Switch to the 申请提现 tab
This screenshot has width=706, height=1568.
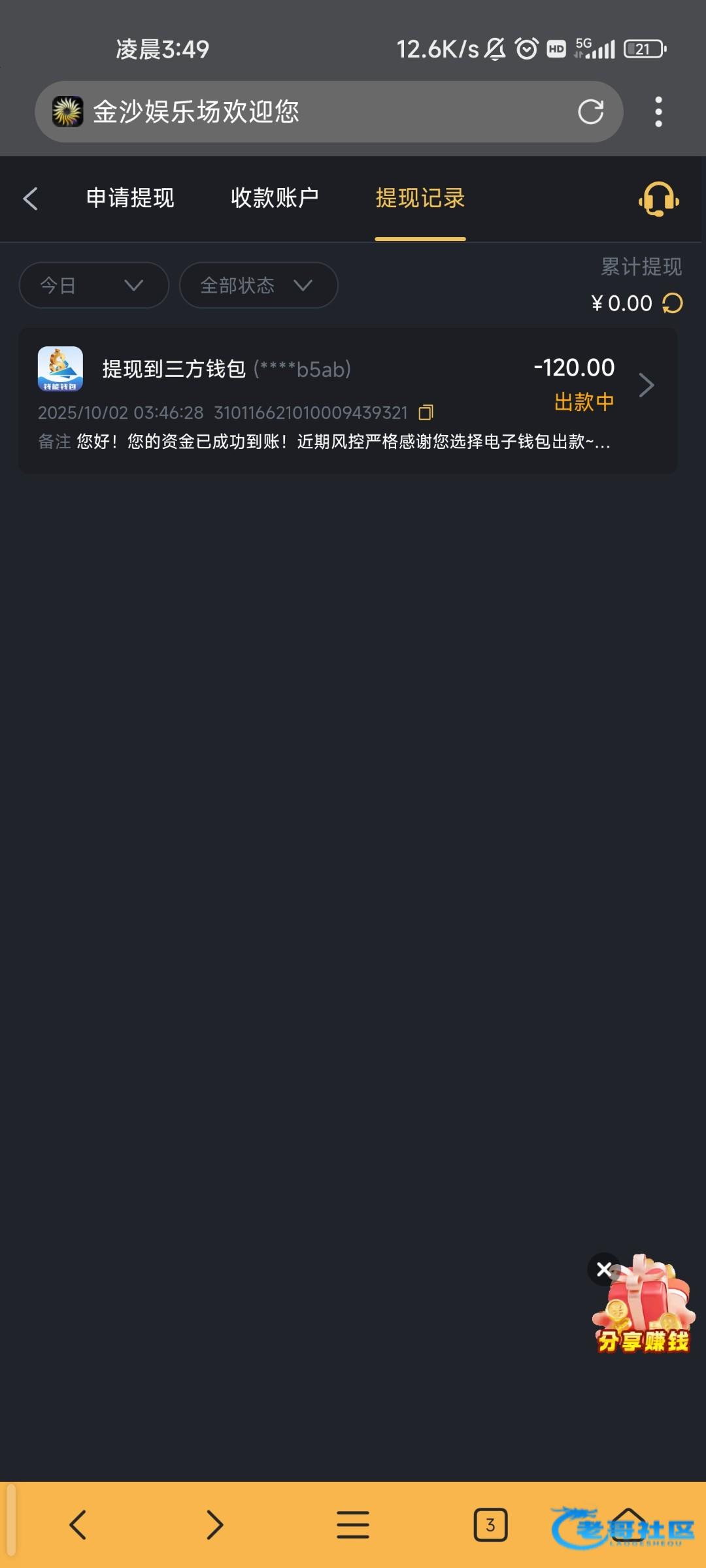(x=130, y=198)
